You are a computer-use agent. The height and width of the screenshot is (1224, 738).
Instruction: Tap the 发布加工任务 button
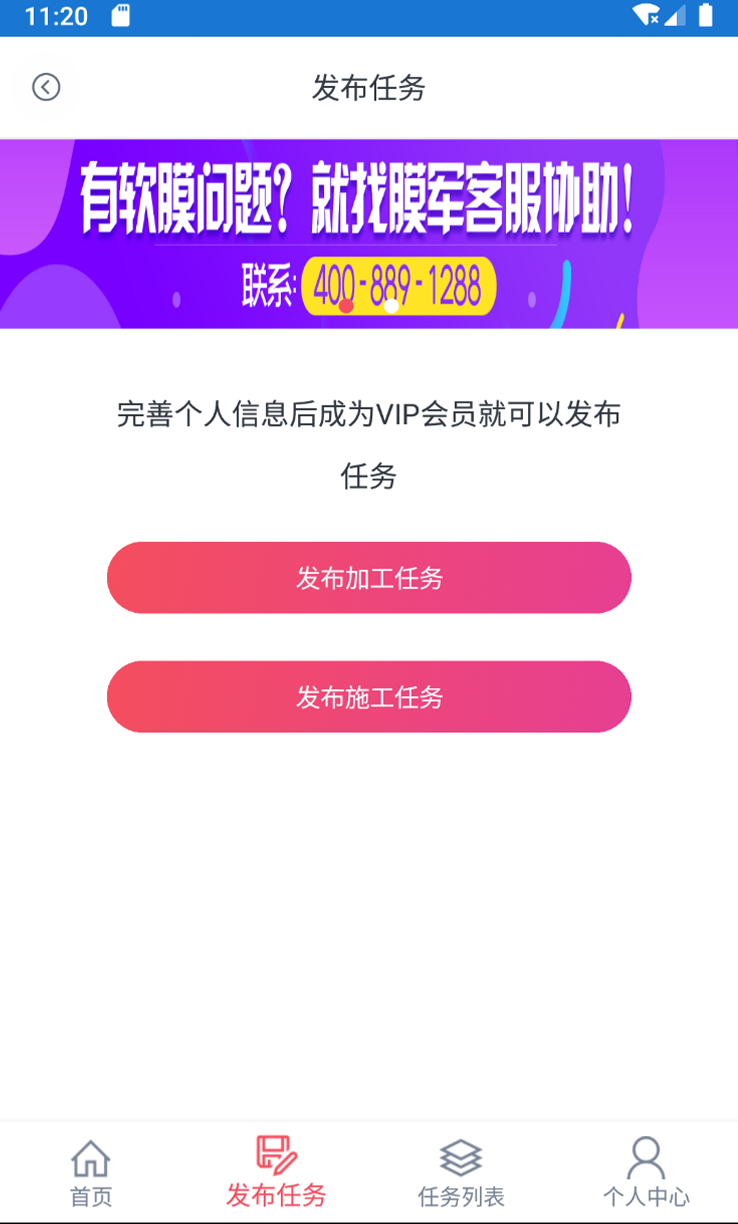pyautogui.click(x=369, y=578)
